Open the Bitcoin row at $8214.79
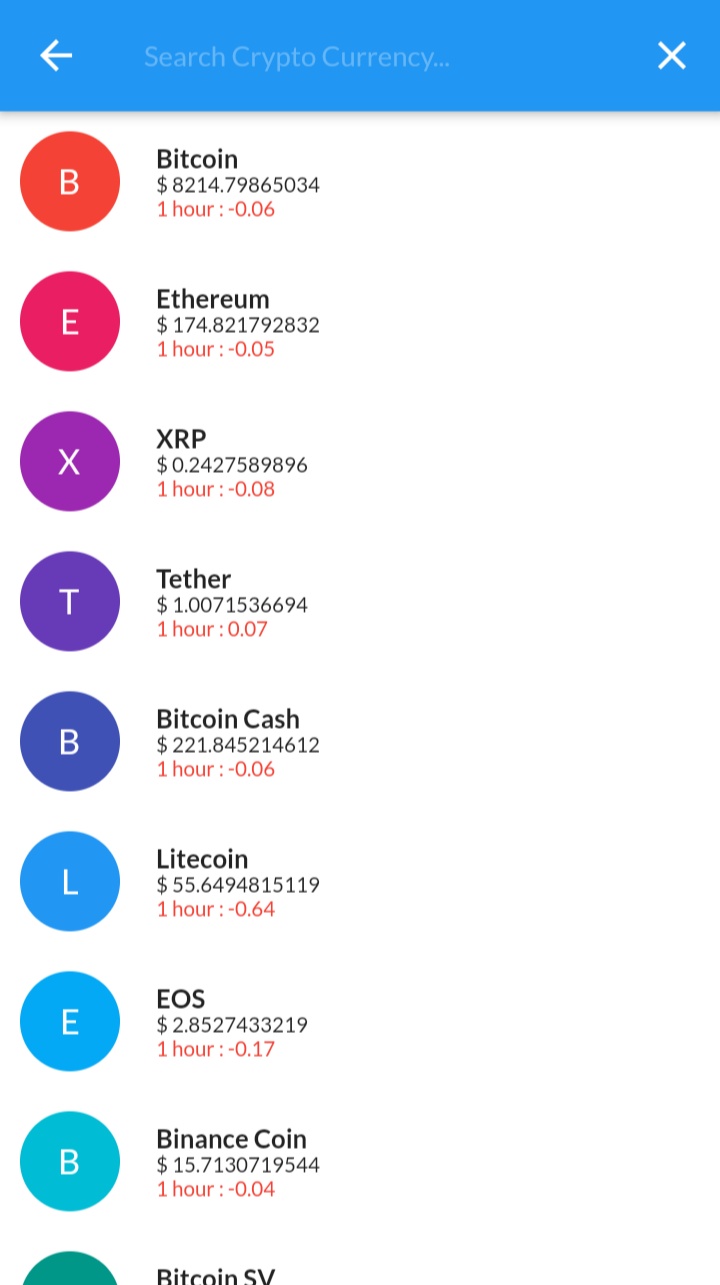 [360, 182]
